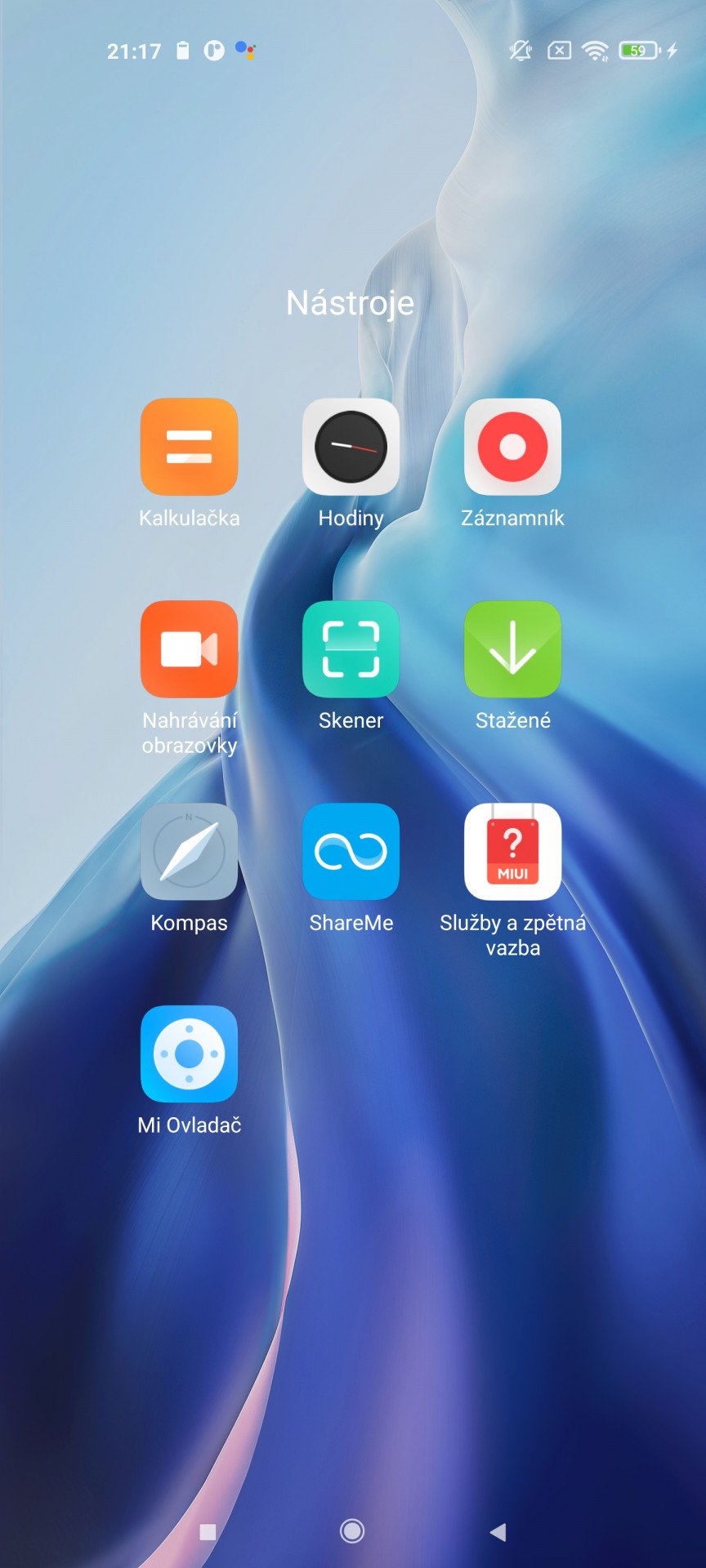This screenshot has height=1568, width=706.
Task: Tap the home navigation button
Action: point(352,1531)
